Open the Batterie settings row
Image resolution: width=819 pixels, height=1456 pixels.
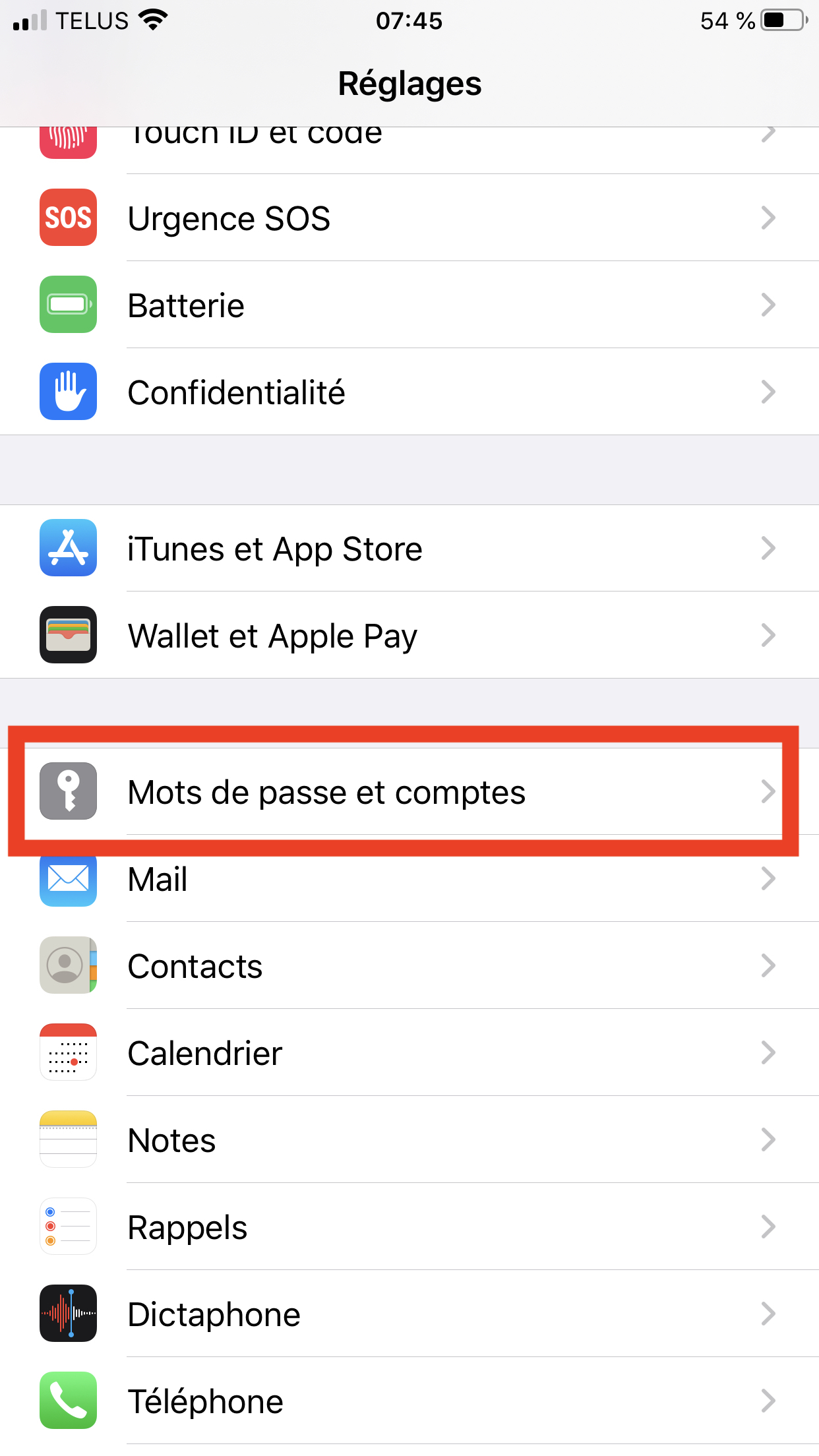(409, 305)
